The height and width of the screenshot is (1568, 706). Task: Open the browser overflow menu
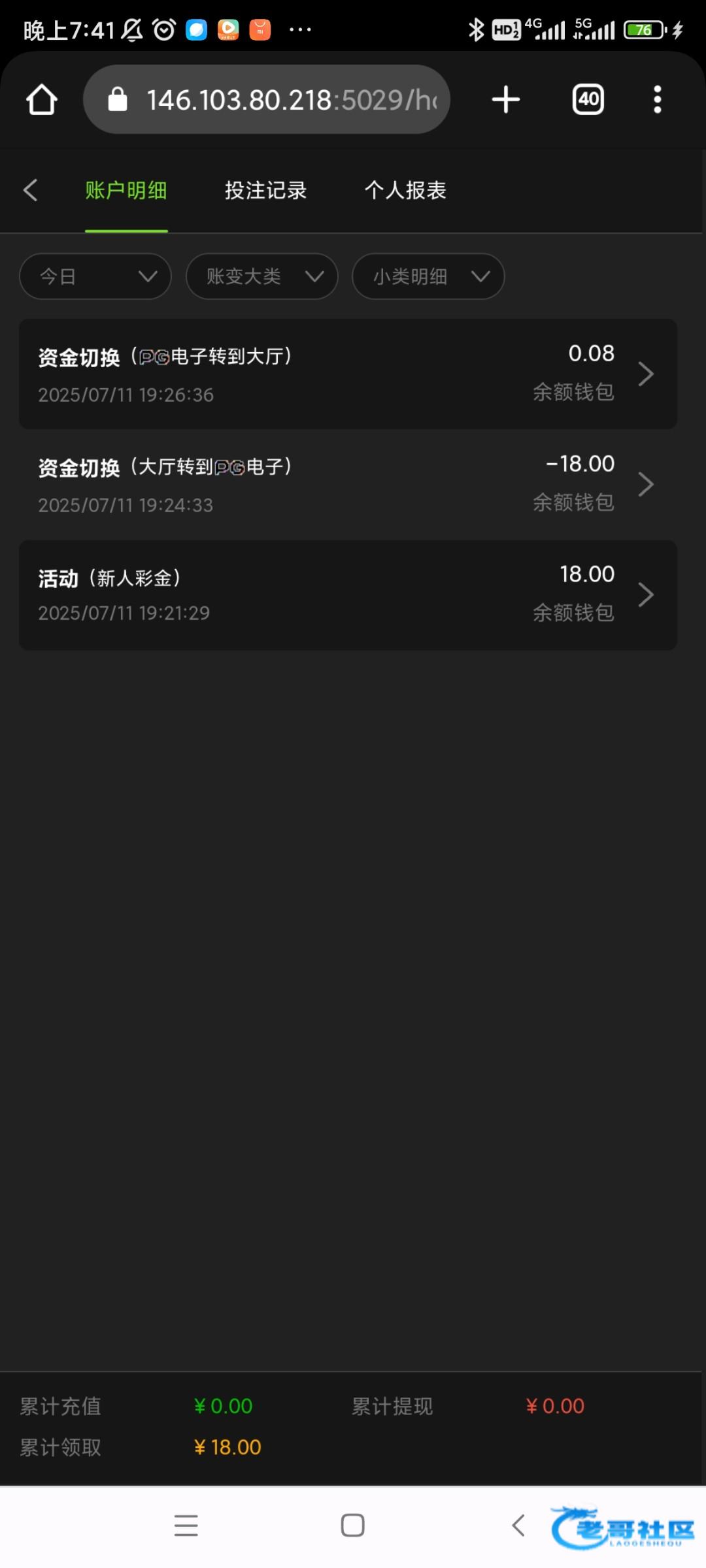(658, 100)
